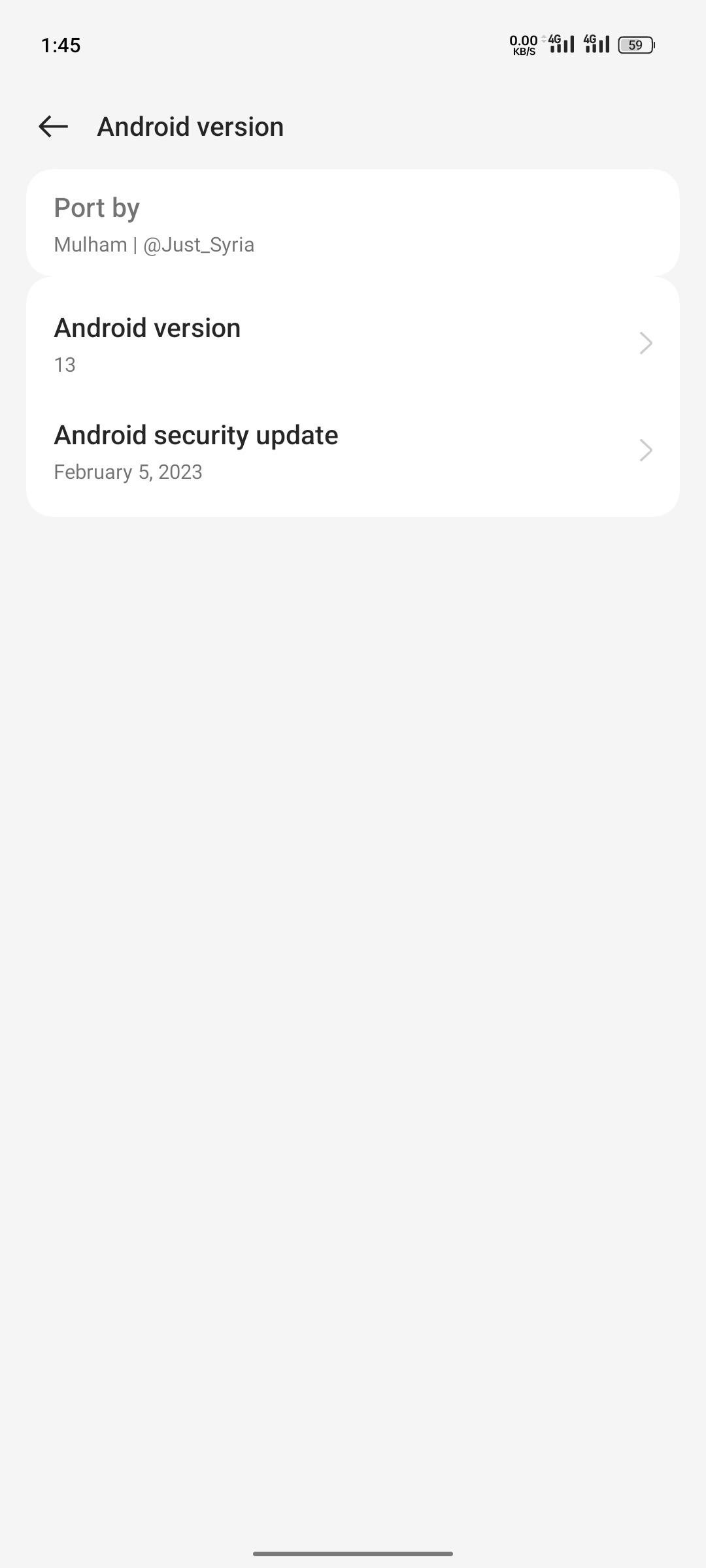Open Android security update details
706x1568 pixels.
pyautogui.click(x=353, y=451)
